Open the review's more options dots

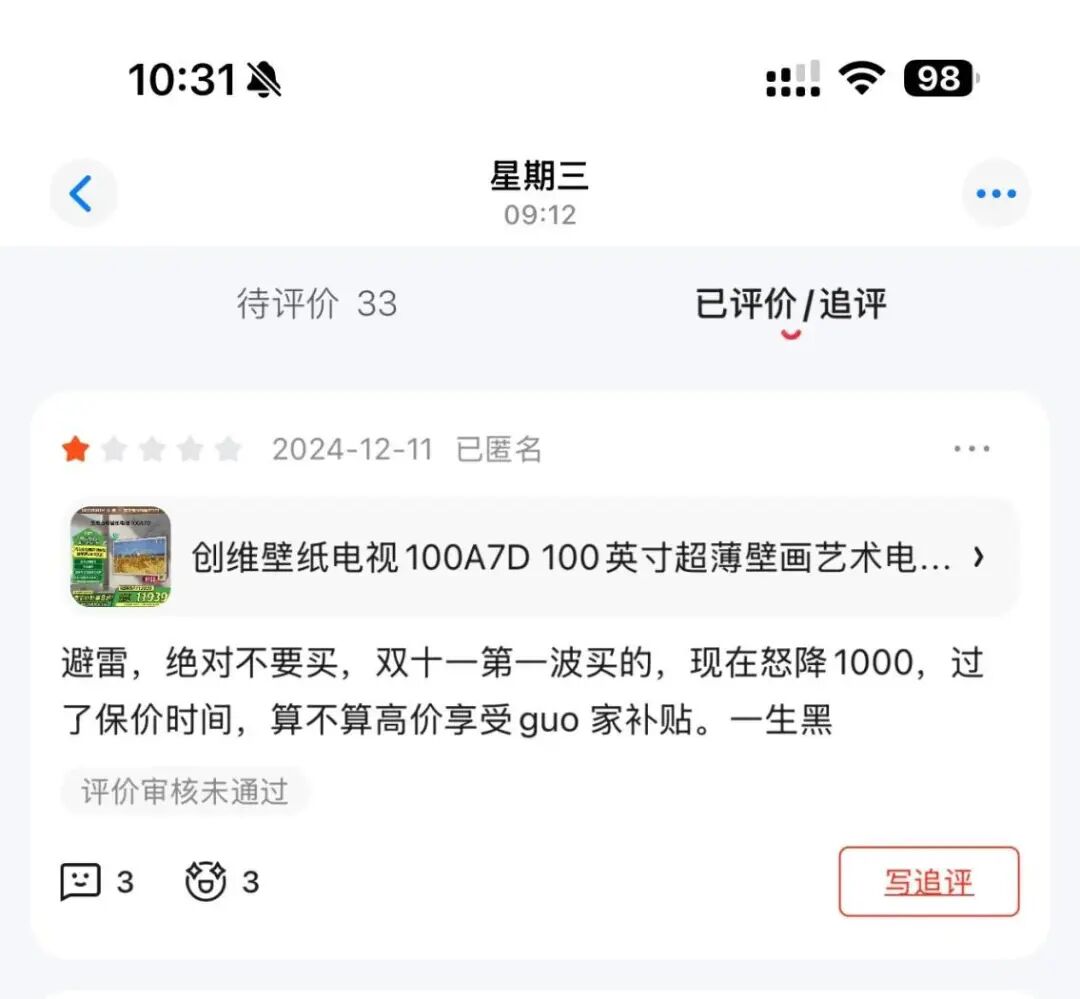(971, 449)
